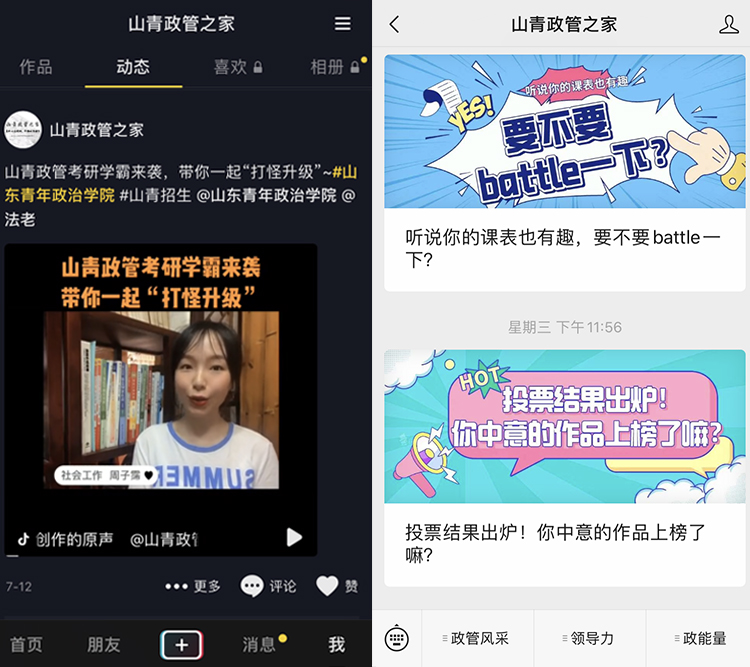Viewport: 750px width, 667px height.
Task: Open 评论 for the video post
Action: tap(269, 586)
